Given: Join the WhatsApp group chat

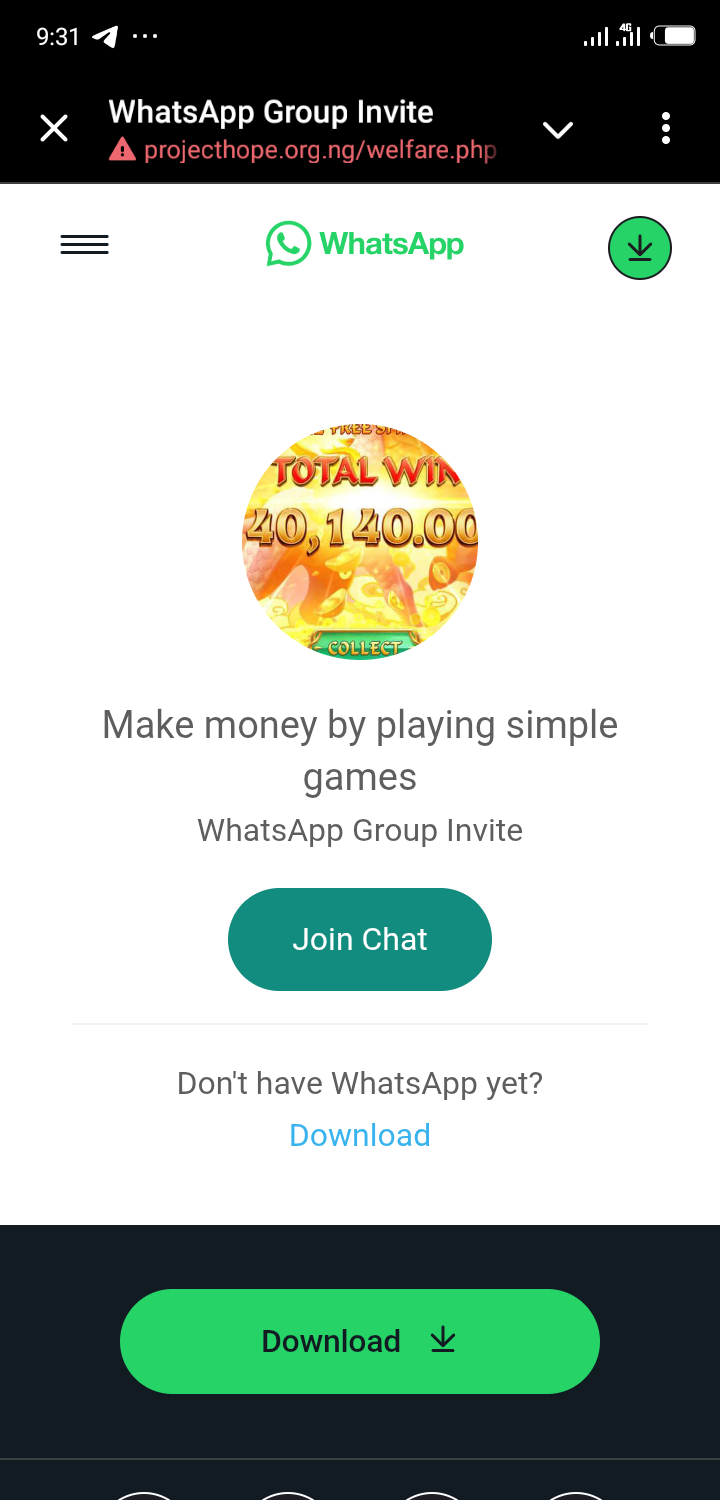Looking at the screenshot, I should 360,939.
